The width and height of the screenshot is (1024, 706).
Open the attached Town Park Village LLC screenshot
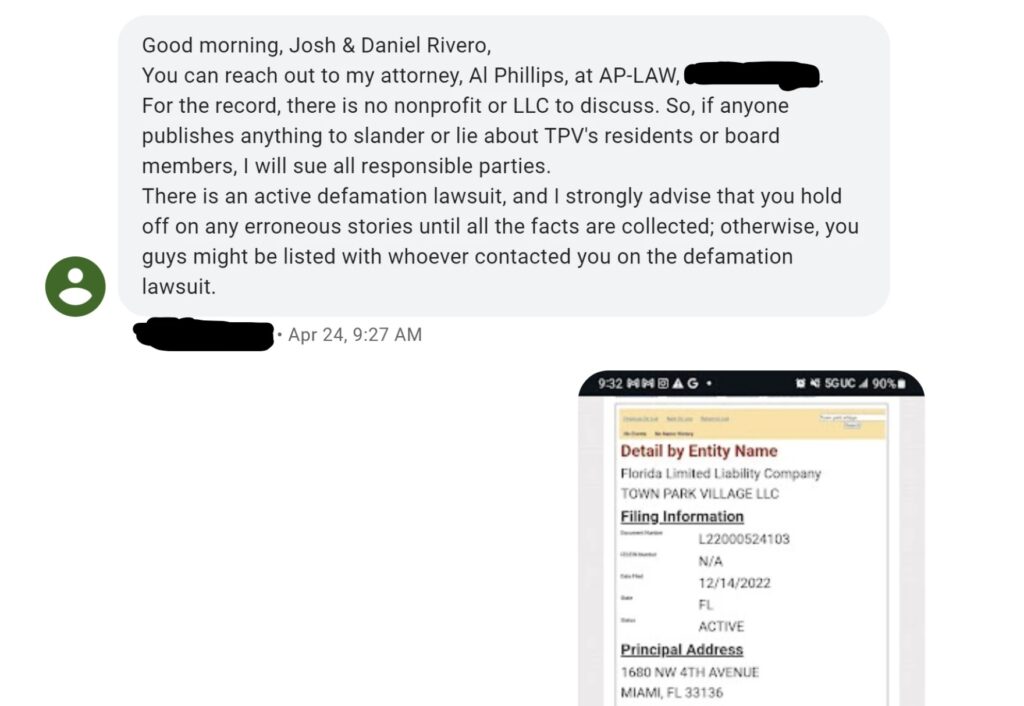coord(751,540)
